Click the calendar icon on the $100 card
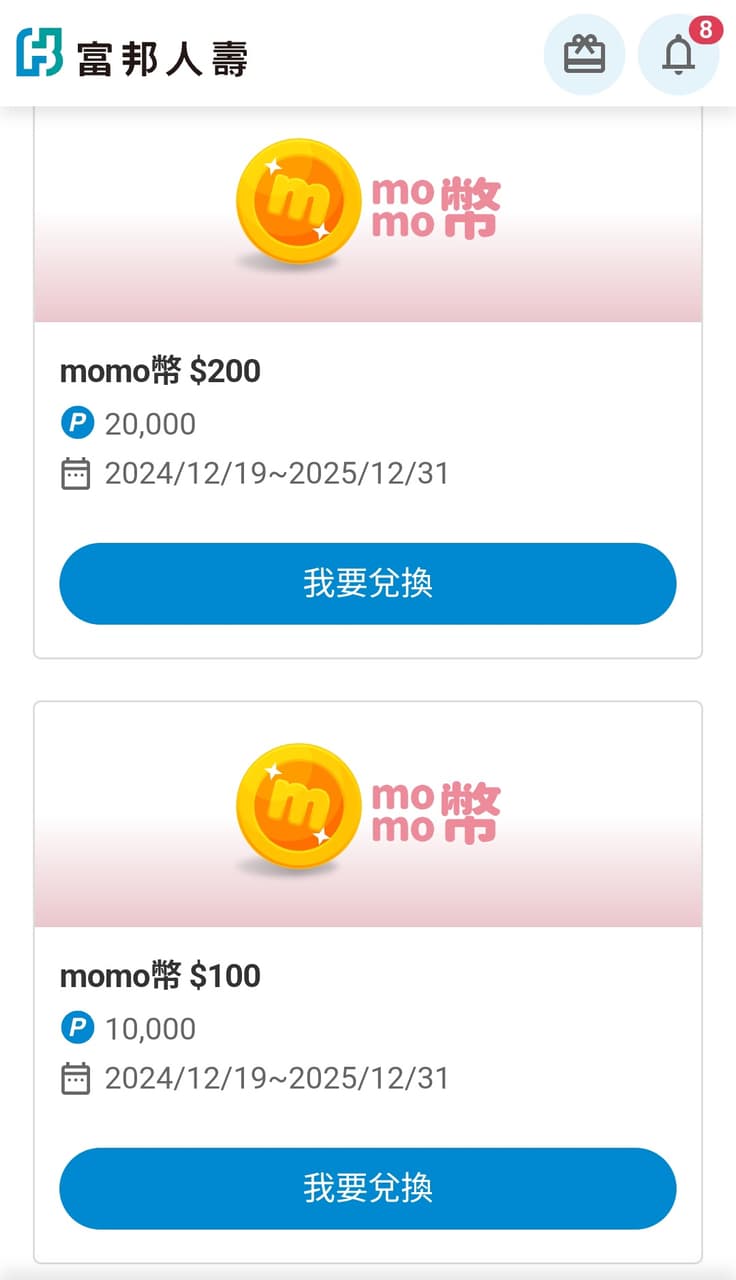736x1280 pixels. pyautogui.click(x=75, y=1078)
